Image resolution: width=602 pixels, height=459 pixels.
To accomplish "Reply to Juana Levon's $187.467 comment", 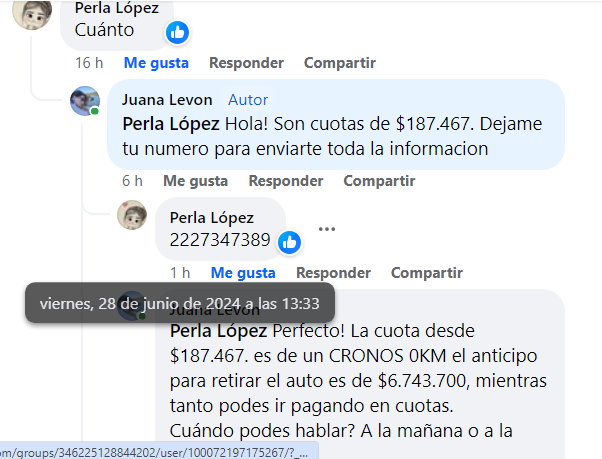I will (286, 181).
